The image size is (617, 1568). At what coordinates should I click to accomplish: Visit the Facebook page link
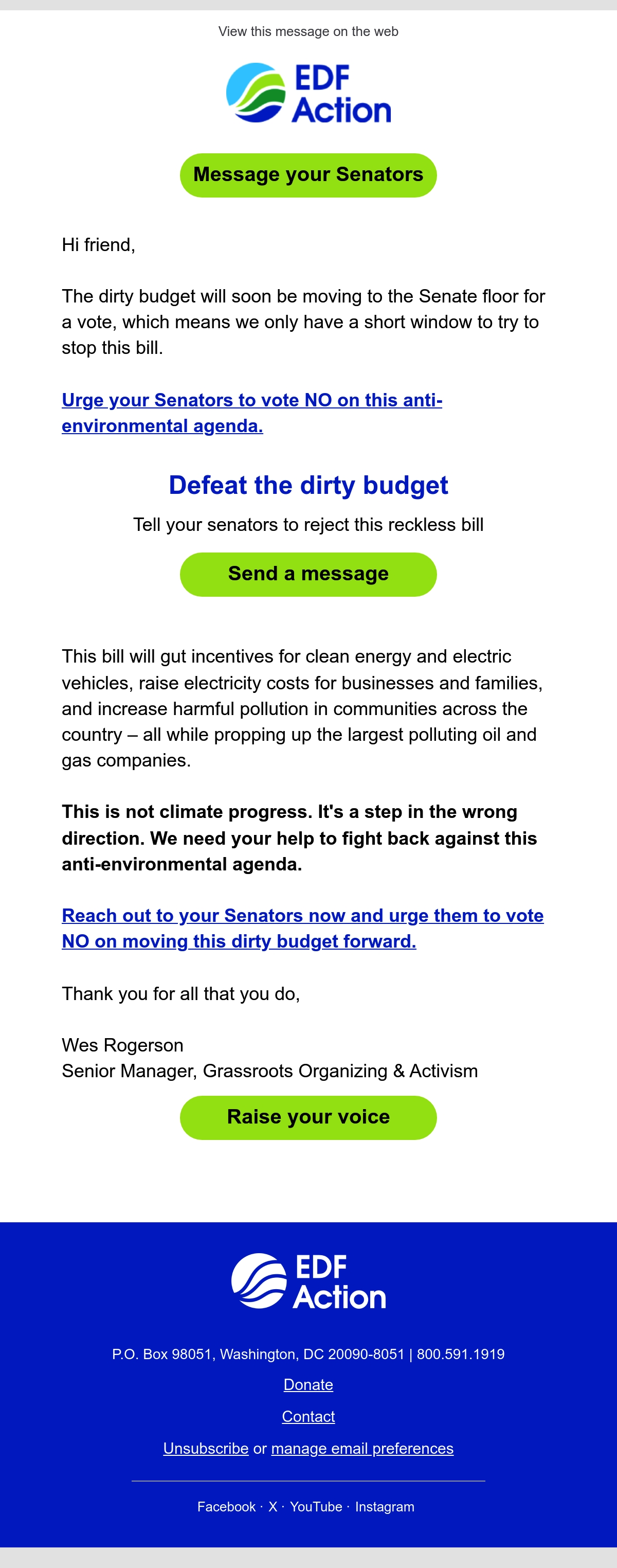(226, 1506)
